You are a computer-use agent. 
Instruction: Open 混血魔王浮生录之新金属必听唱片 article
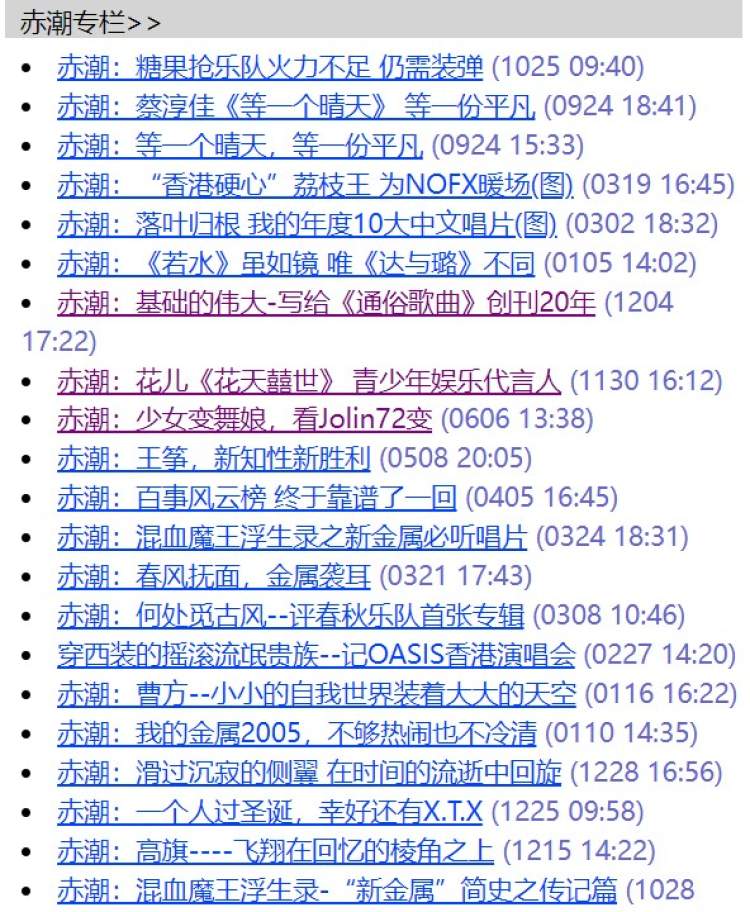coord(291,536)
